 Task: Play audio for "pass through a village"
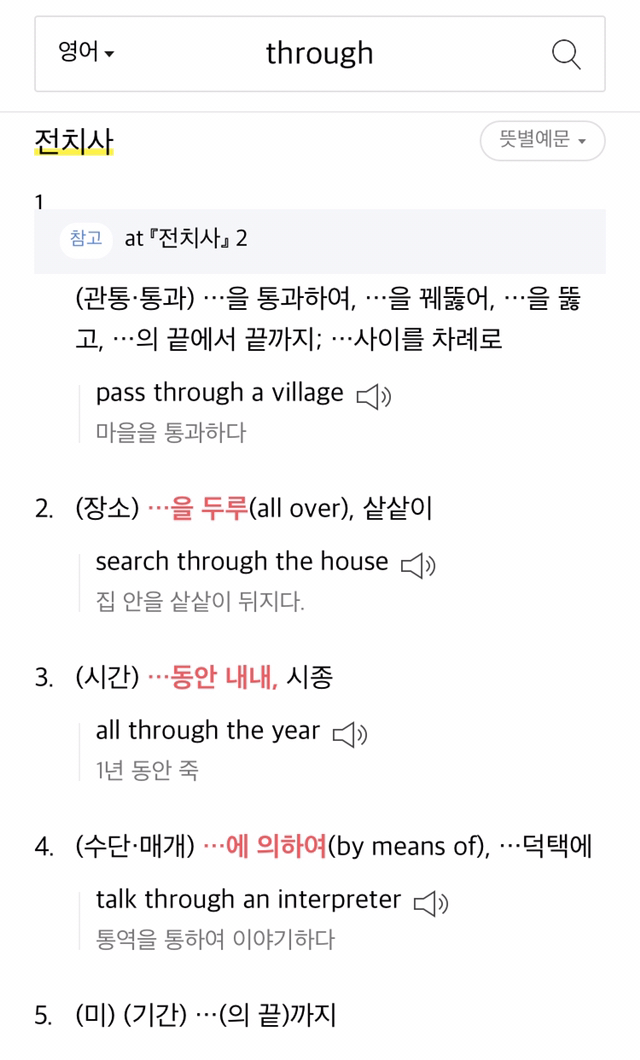pyautogui.click(x=373, y=396)
